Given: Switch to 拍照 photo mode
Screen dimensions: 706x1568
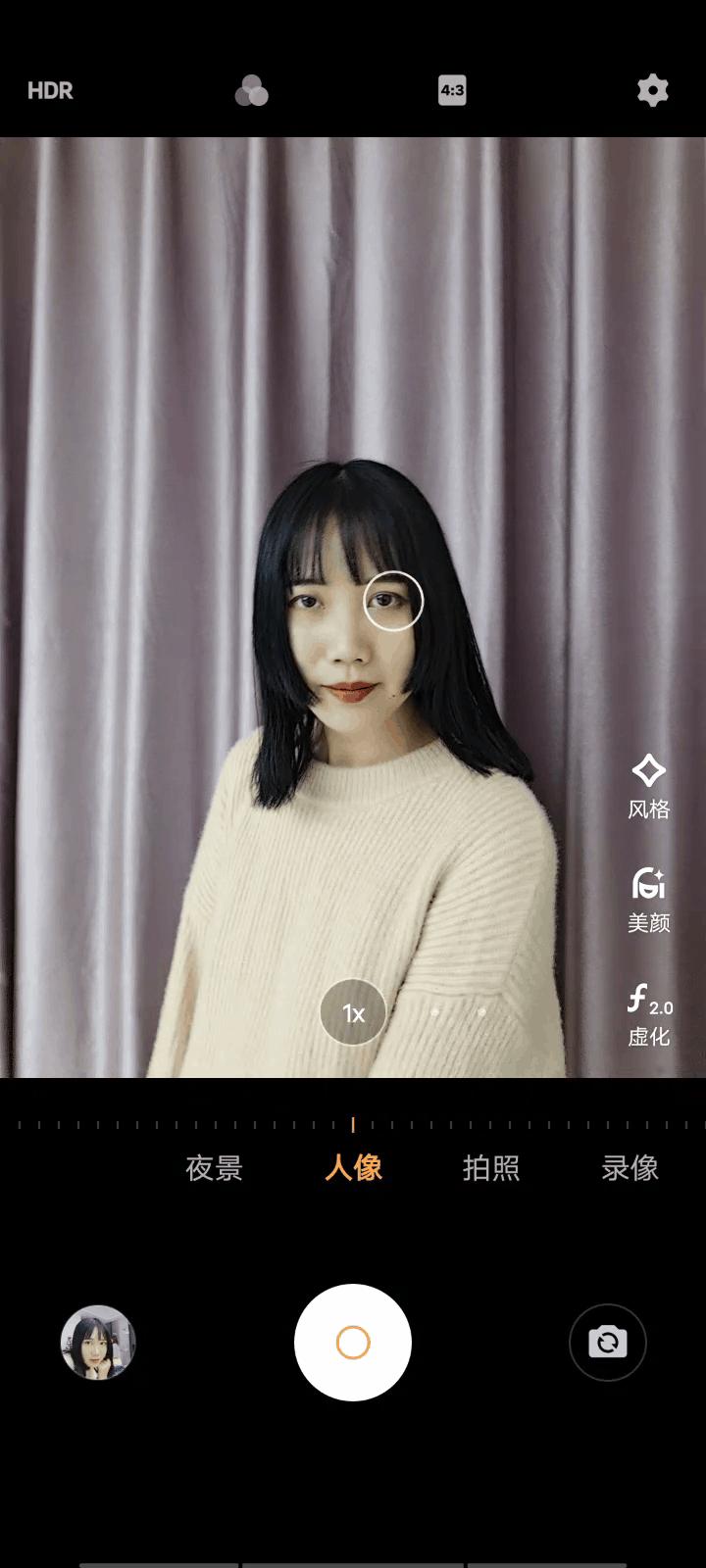Looking at the screenshot, I should click(491, 1167).
